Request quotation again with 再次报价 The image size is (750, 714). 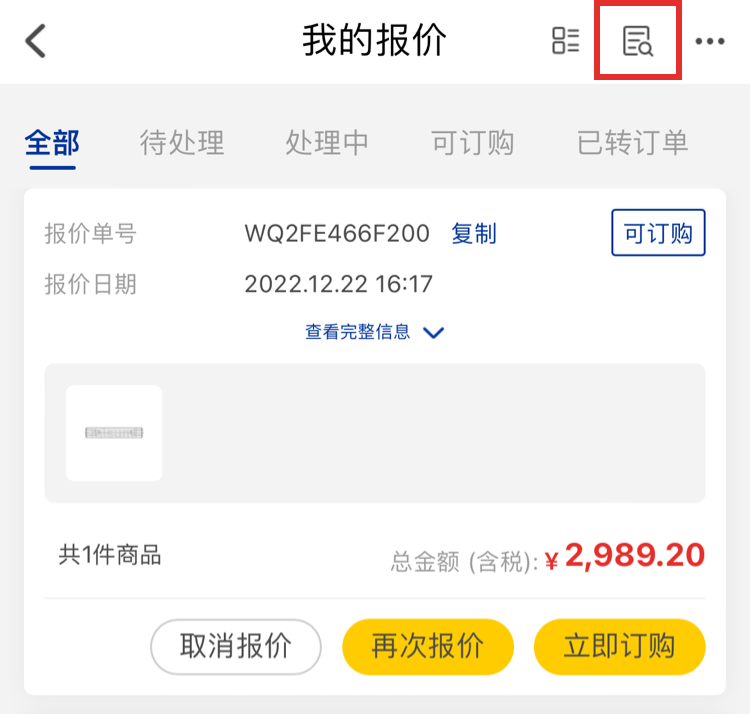428,646
